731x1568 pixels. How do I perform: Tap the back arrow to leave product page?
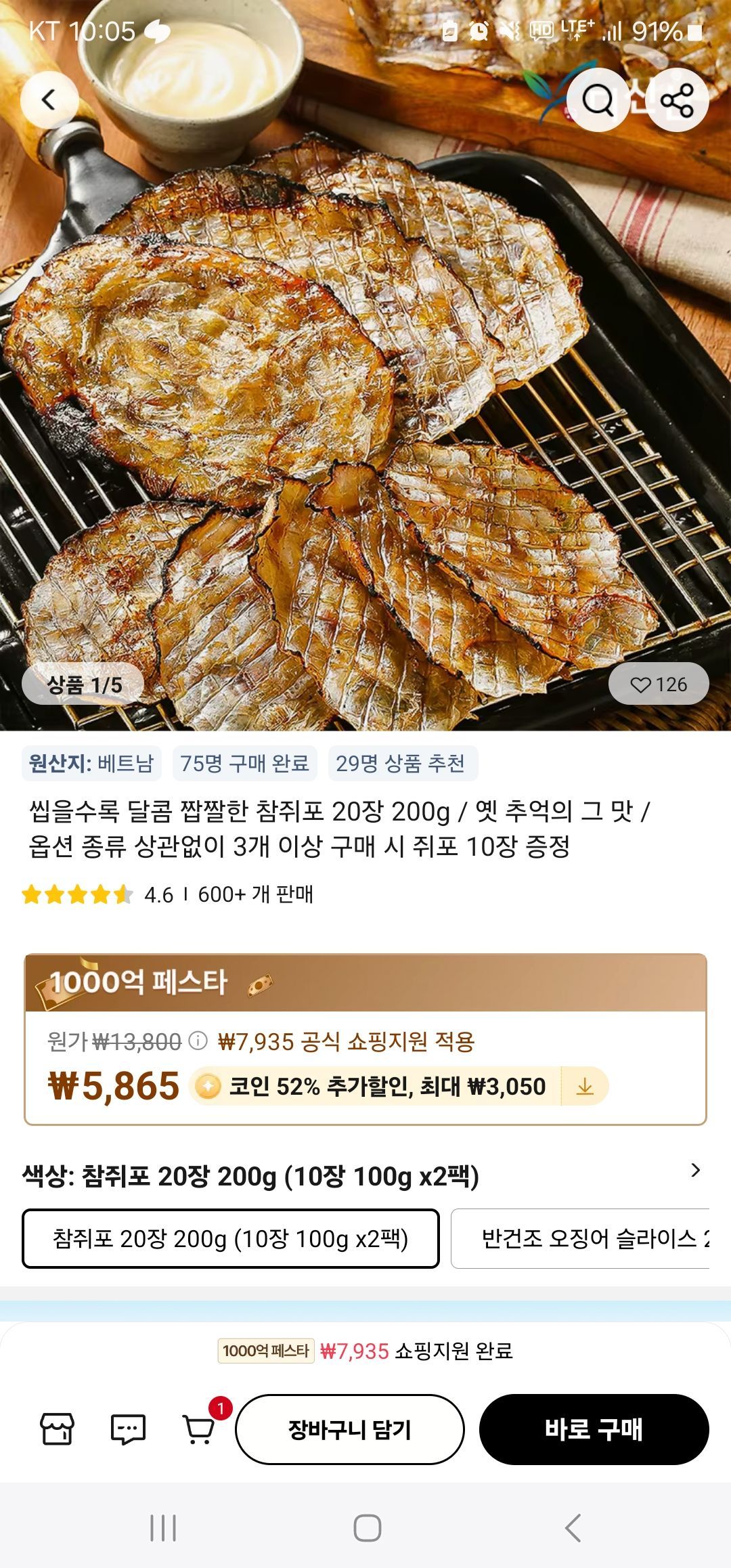pos(47,100)
